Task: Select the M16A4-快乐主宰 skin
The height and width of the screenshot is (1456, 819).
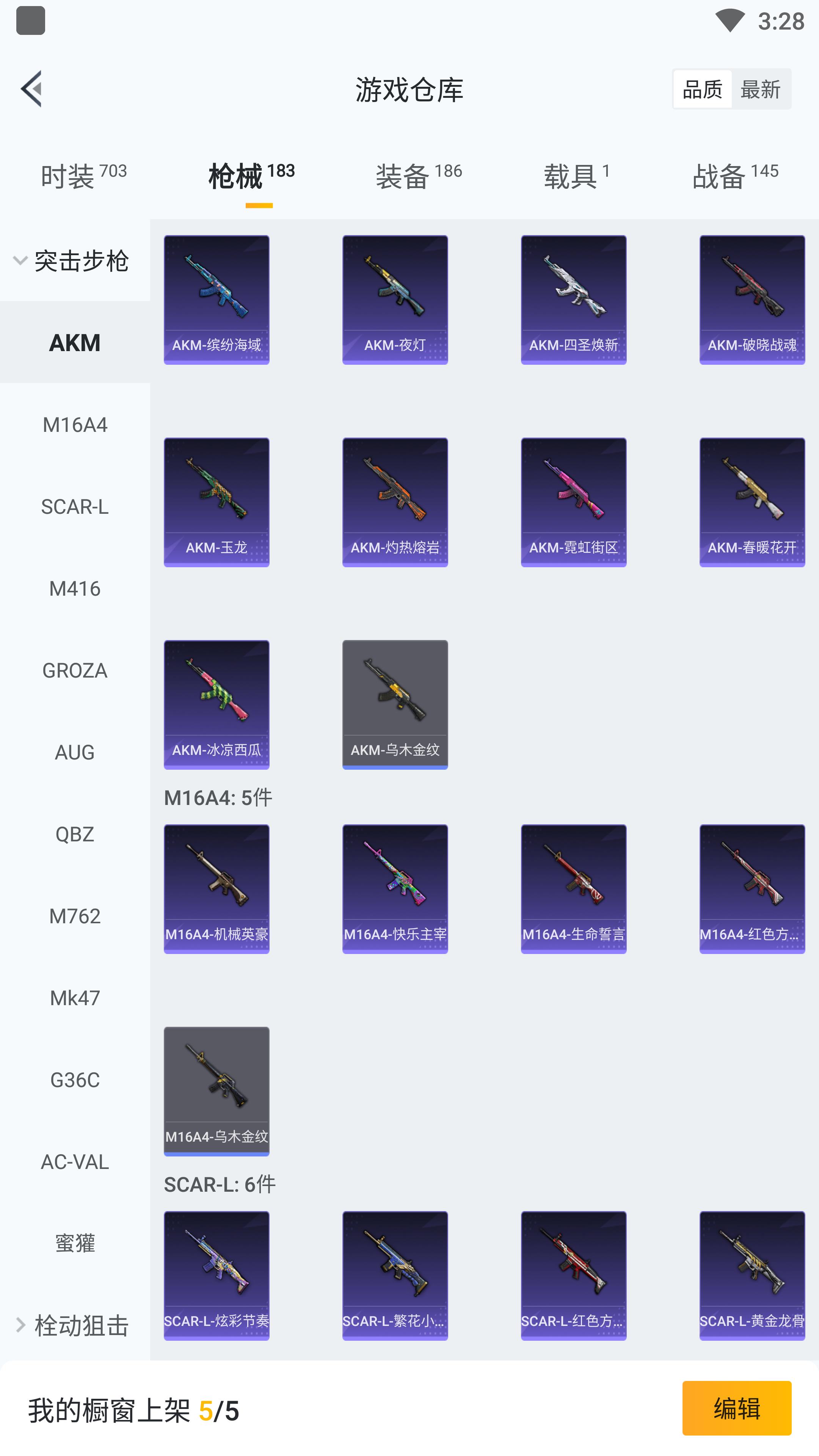Action: click(x=395, y=888)
